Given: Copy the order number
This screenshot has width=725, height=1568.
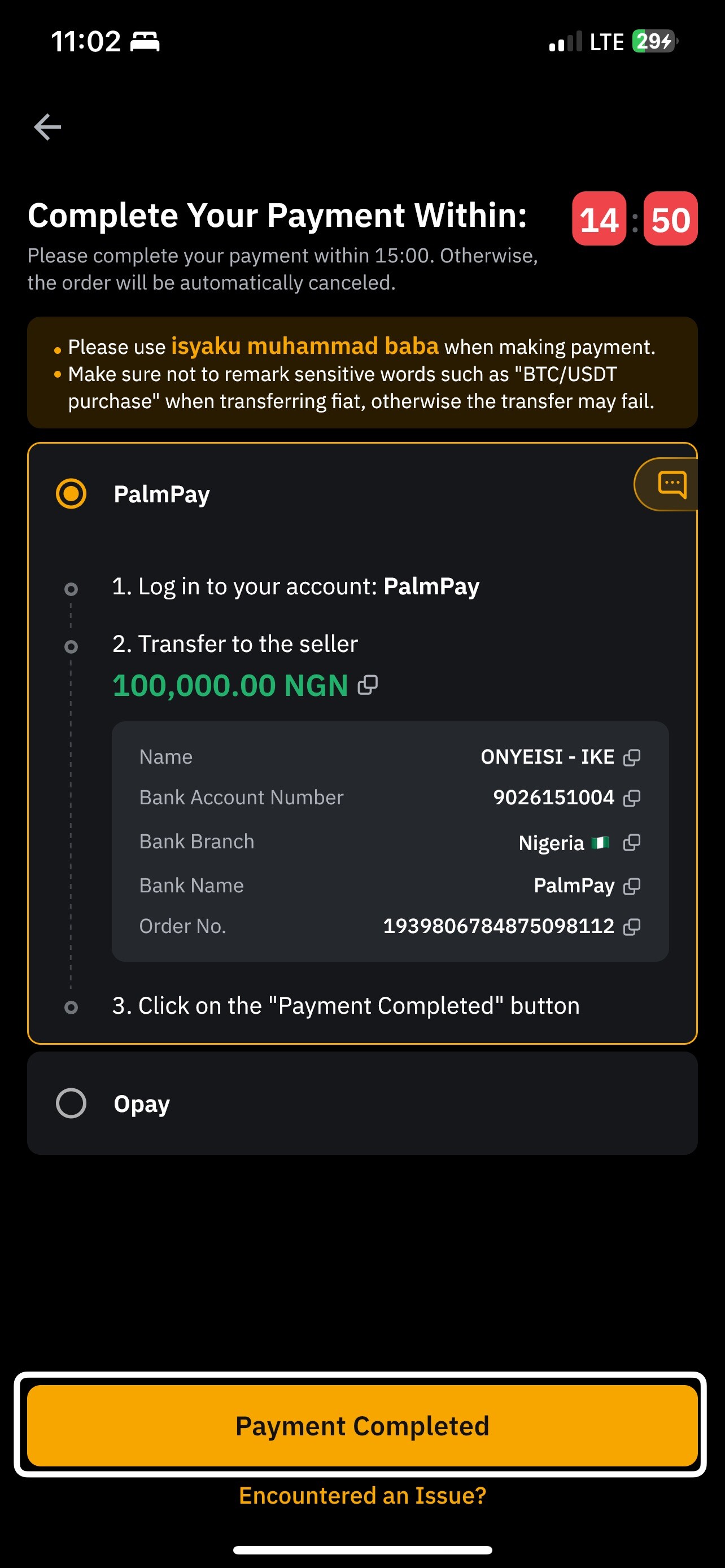Looking at the screenshot, I should tap(632, 926).
